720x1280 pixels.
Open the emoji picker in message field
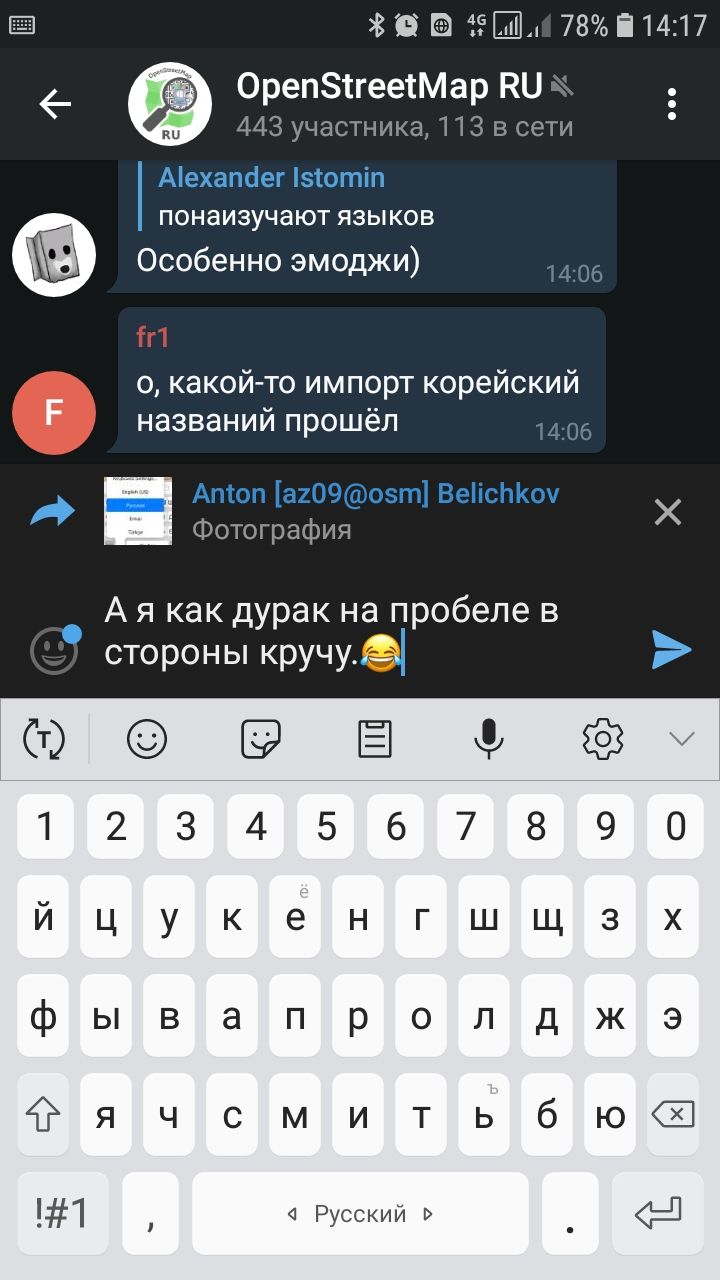pos(54,650)
